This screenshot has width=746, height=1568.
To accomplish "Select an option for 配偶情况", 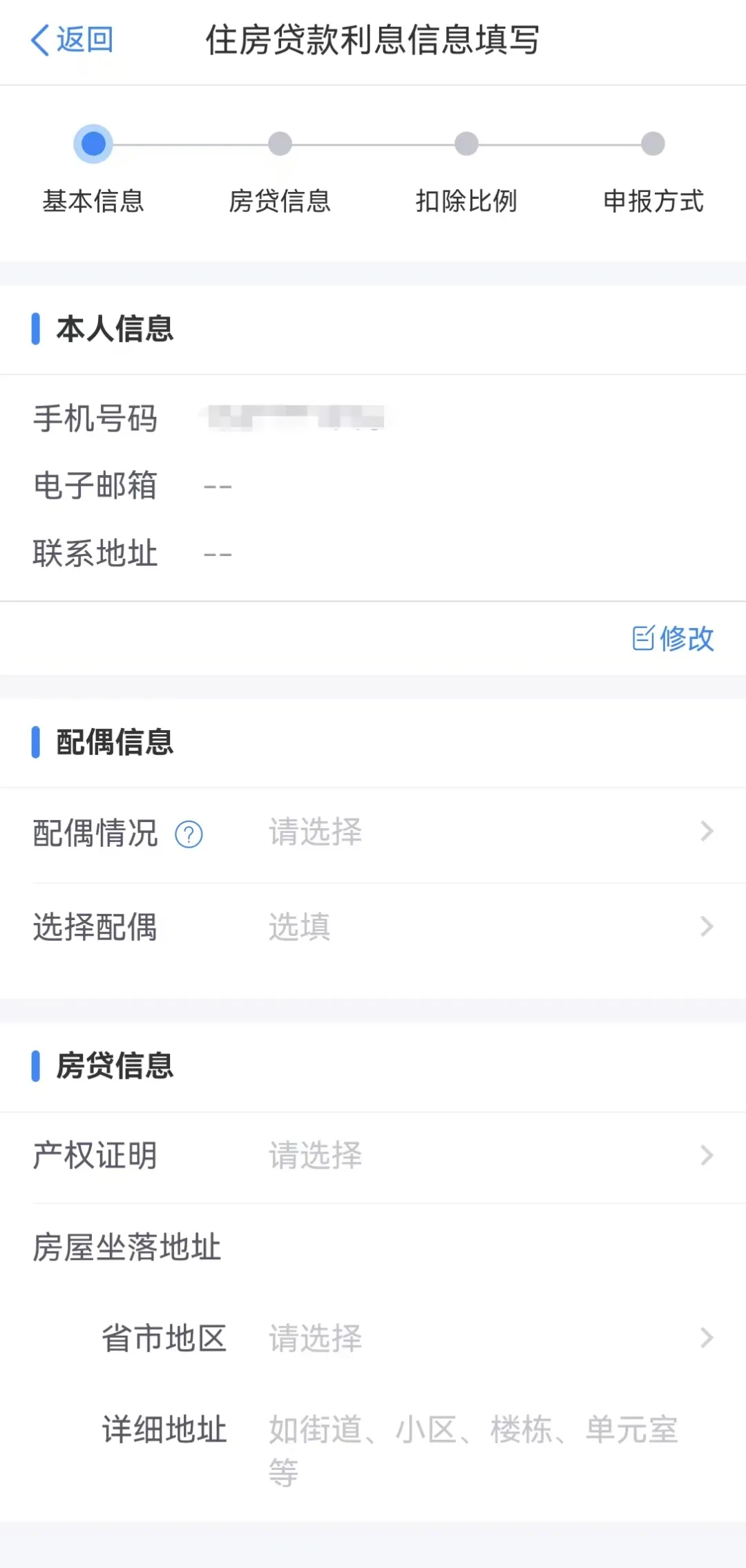I will pos(484,833).
